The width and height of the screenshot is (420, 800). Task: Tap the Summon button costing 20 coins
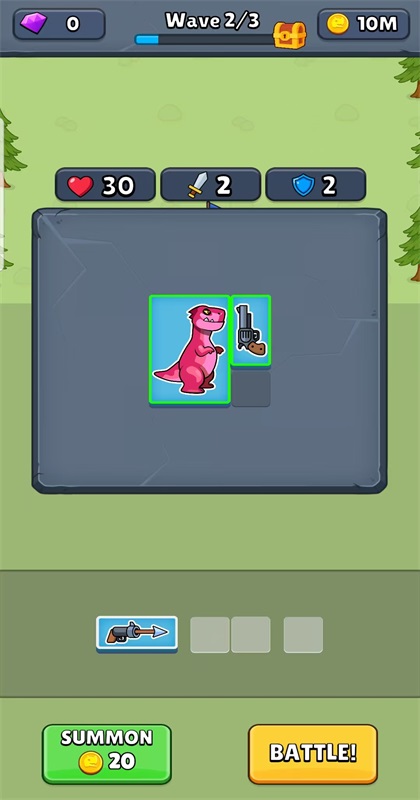coord(107,754)
